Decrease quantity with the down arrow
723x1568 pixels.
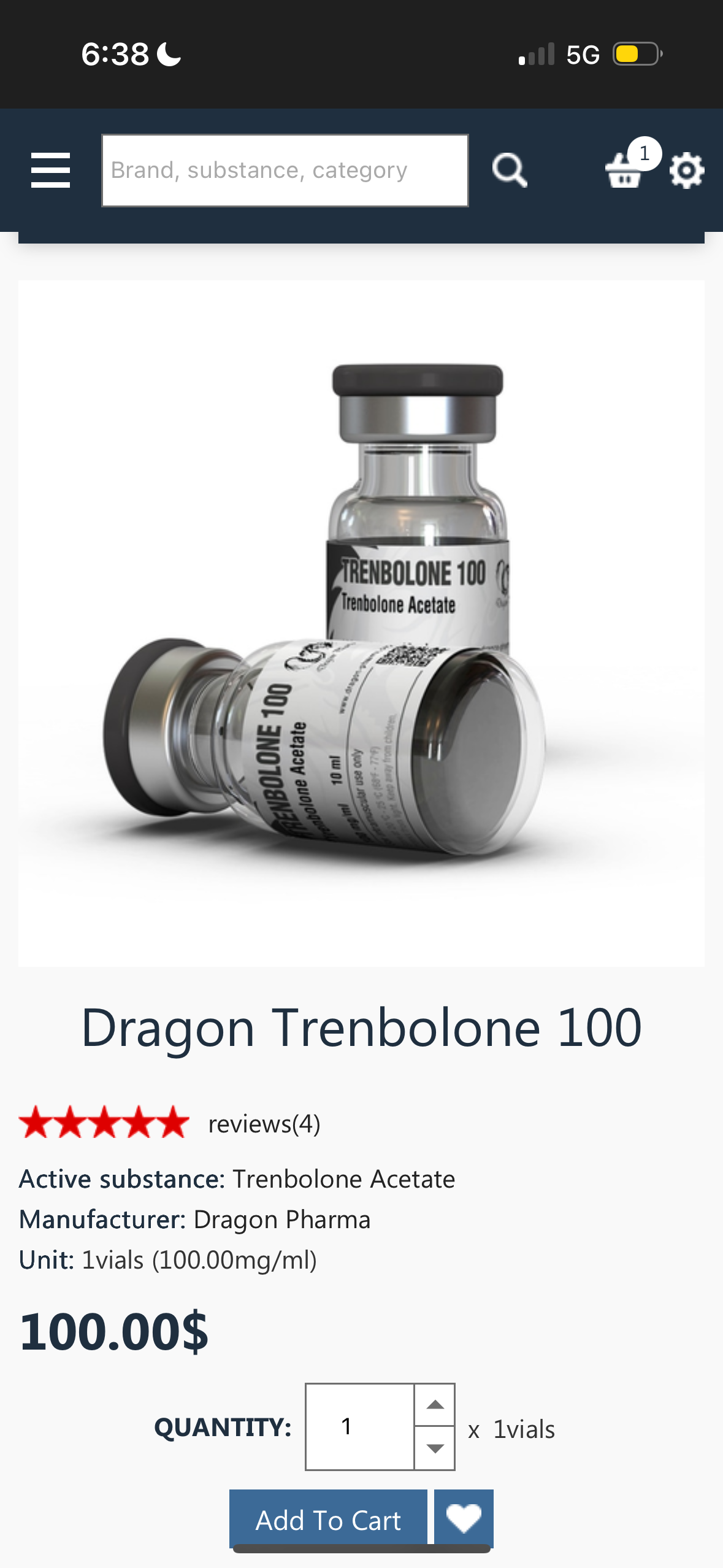(435, 1448)
